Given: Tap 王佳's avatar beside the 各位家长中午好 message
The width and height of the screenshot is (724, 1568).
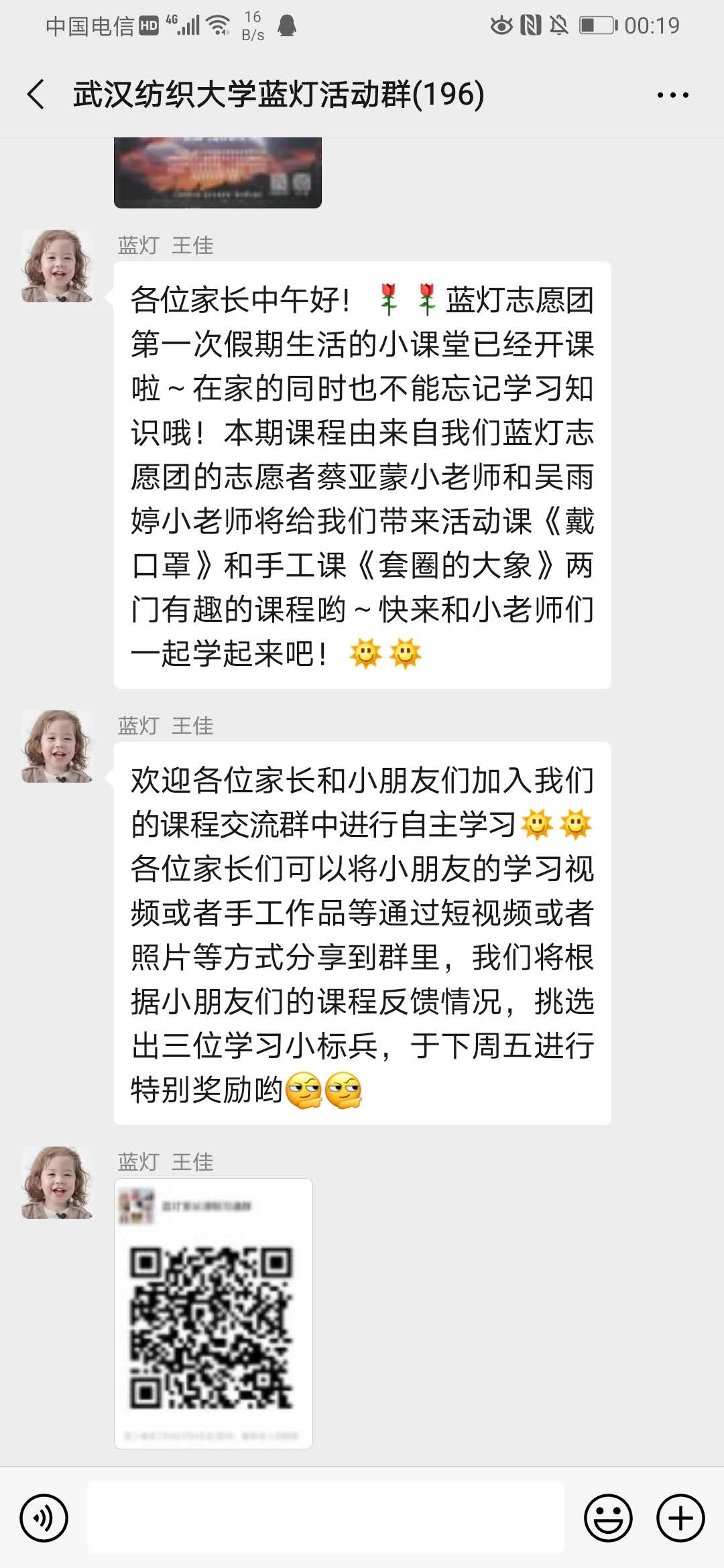Looking at the screenshot, I should click(x=58, y=266).
